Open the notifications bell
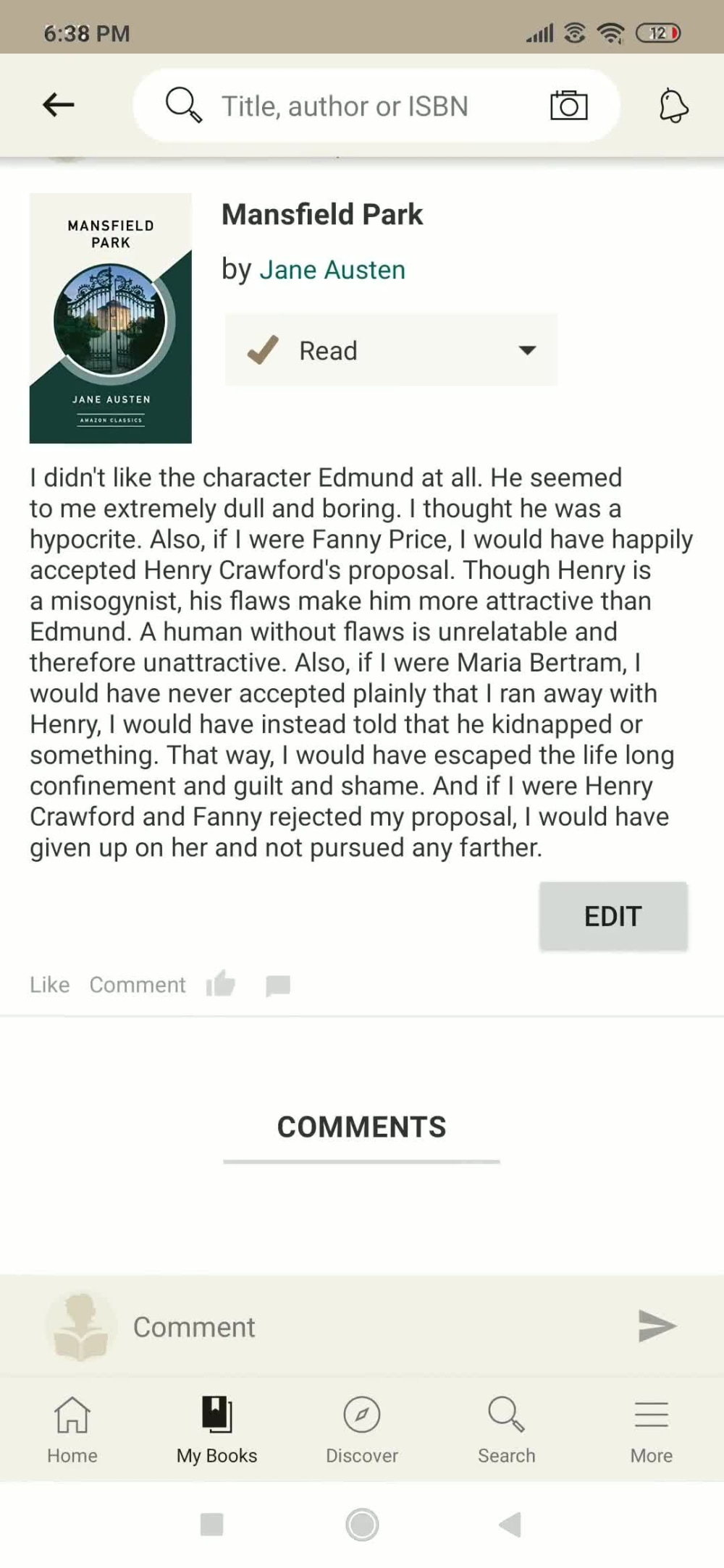Screen dimensions: 724x1568 [673, 106]
